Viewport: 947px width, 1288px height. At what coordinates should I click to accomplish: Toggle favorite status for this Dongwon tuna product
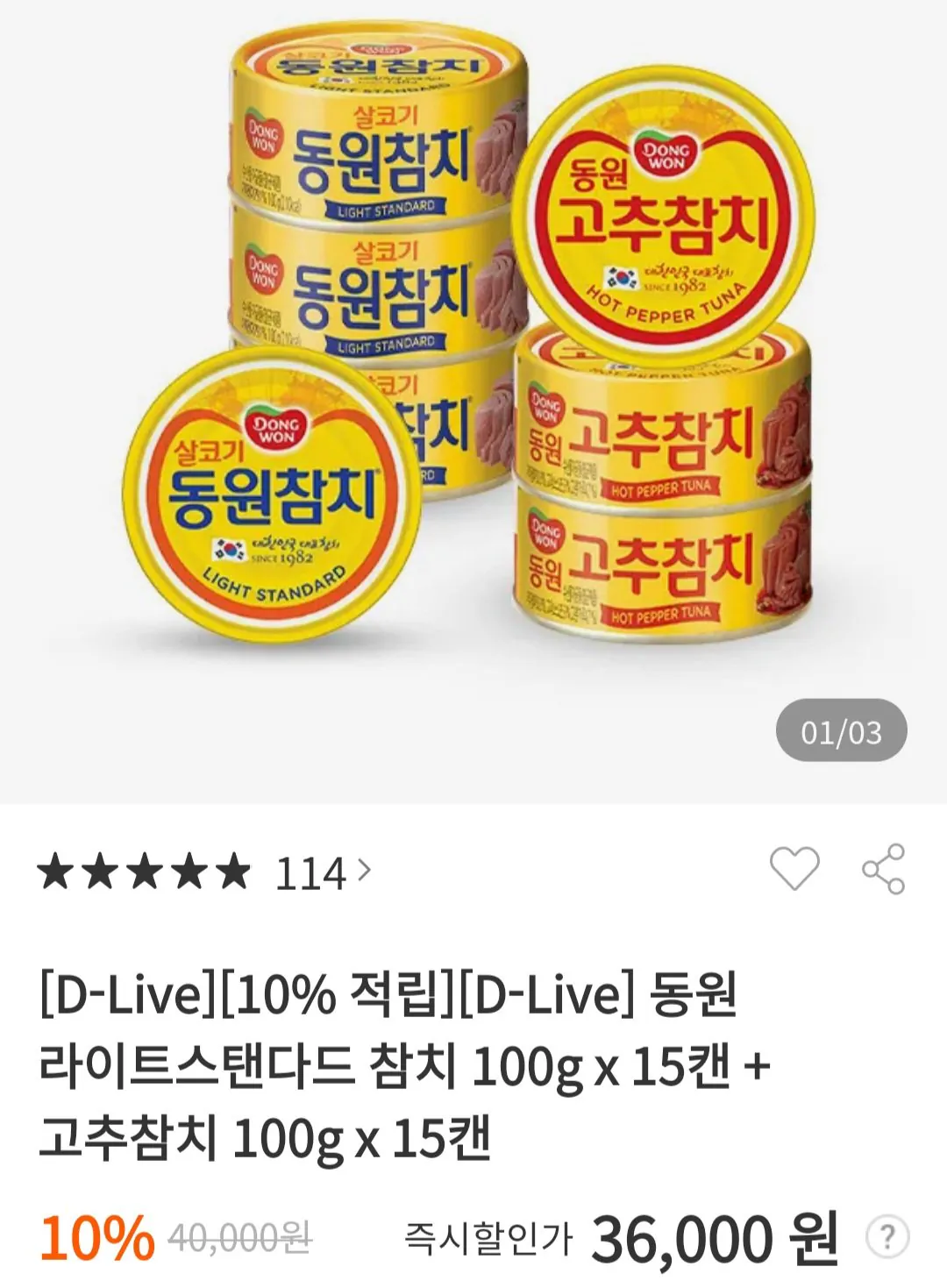tap(796, 866)
